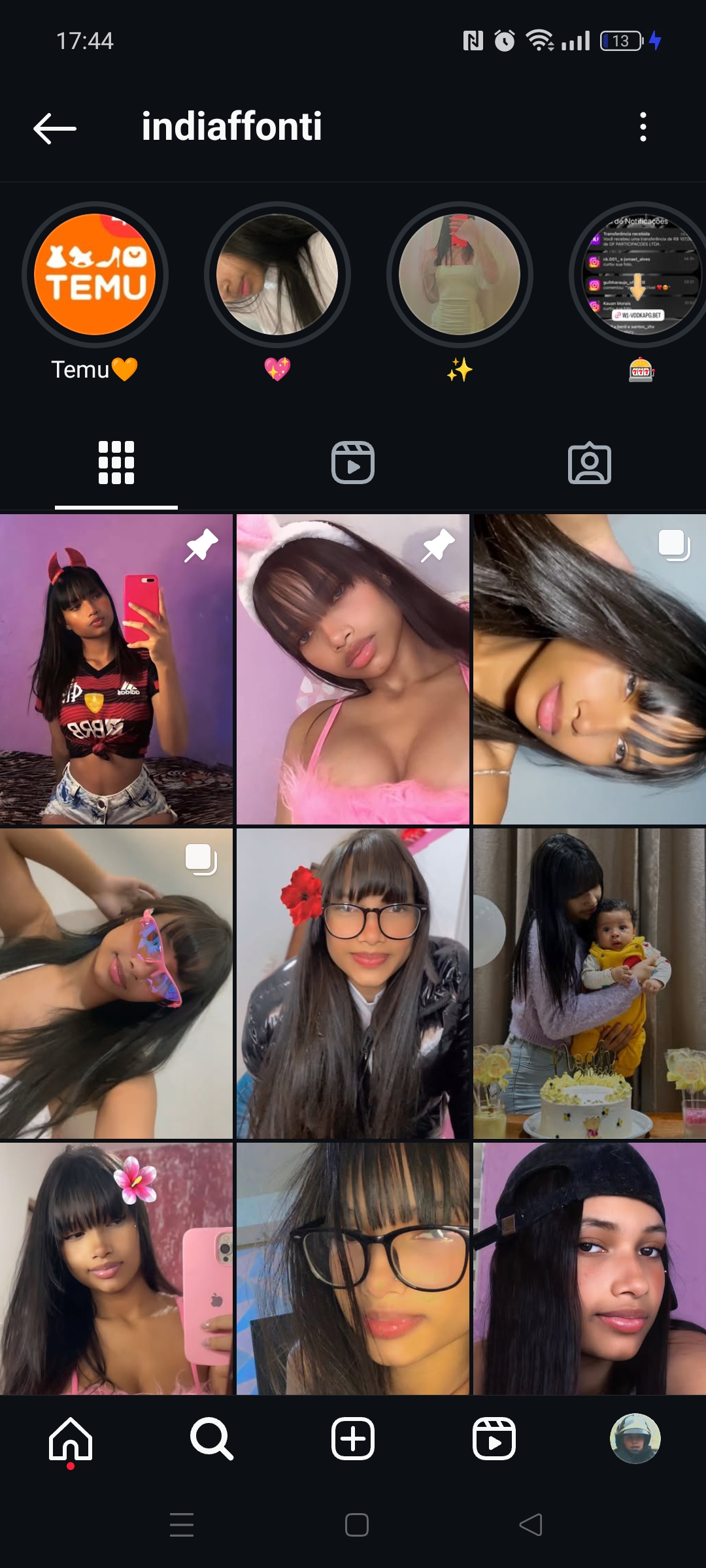Open the three-dot overflow menu

(x=643, y=127)
